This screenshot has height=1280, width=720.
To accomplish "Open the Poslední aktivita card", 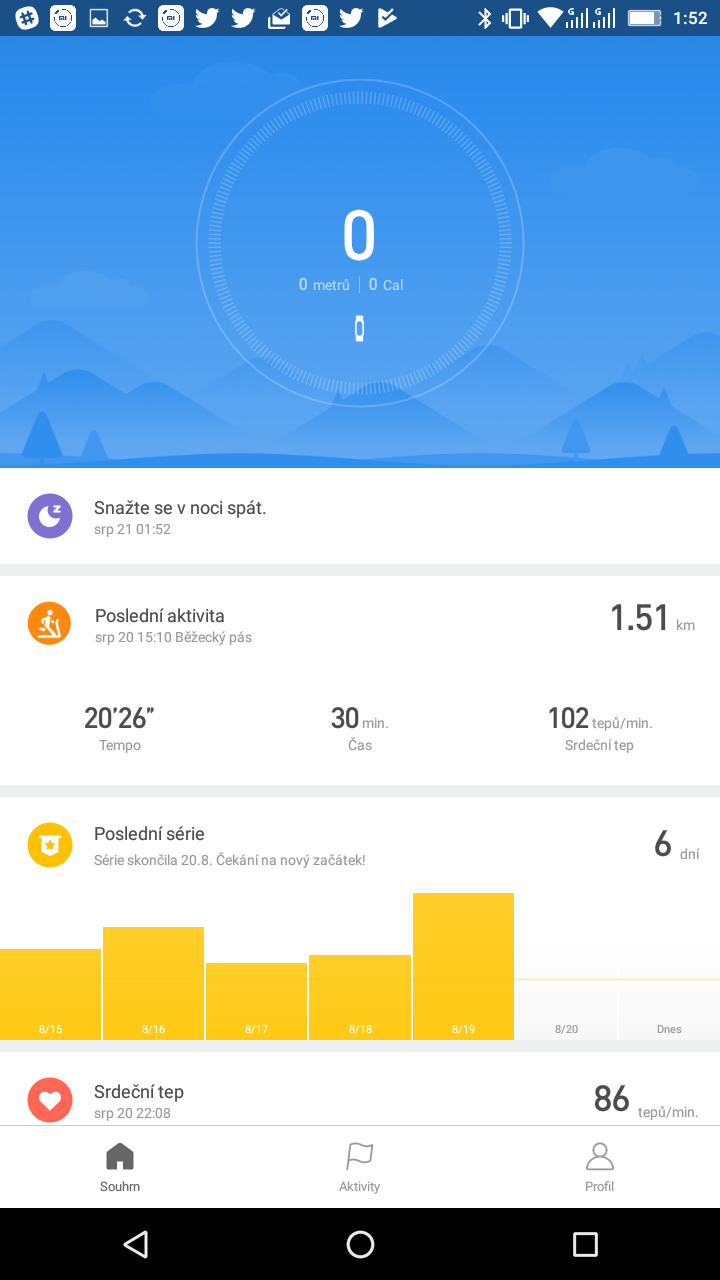I will 360,680.
